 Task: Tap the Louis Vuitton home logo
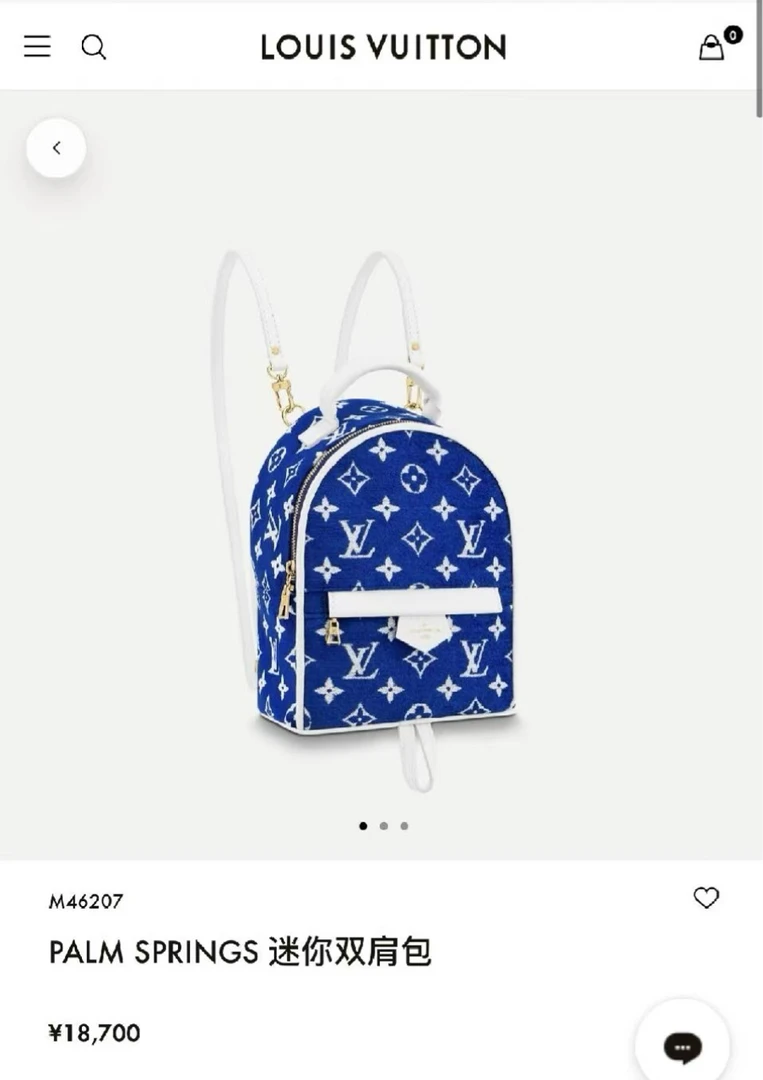coord(383,47)
